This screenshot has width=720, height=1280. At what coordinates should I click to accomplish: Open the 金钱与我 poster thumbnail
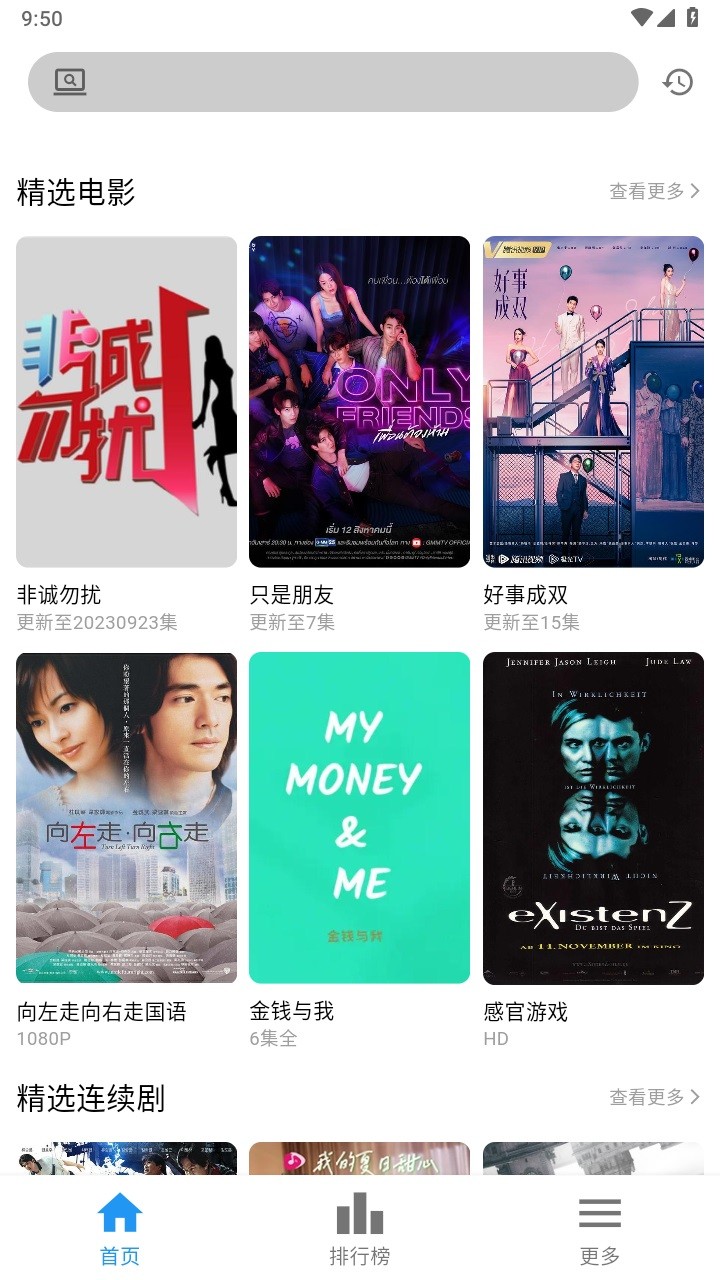pyautogui.click(x=359, y=815)
